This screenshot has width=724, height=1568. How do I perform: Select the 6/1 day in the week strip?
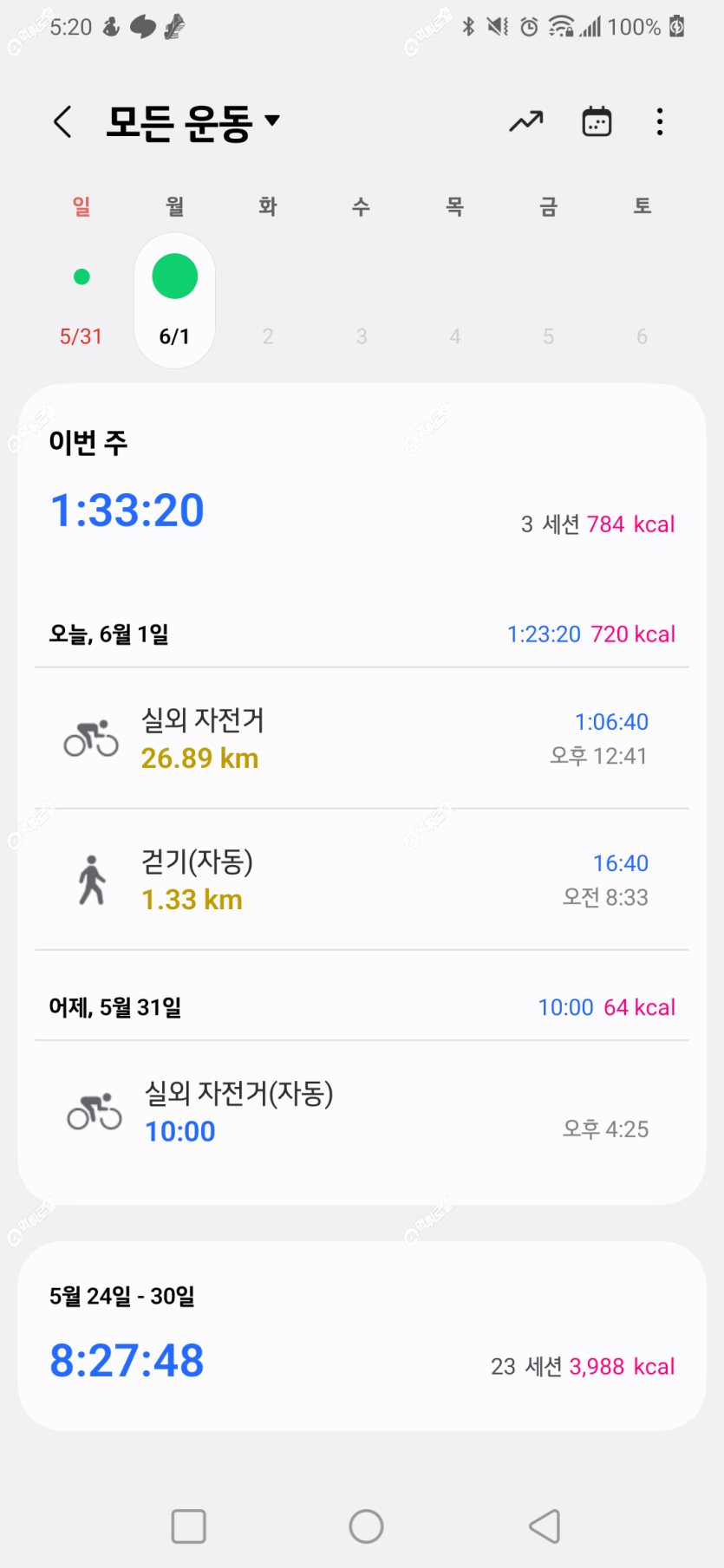click(x=174, y=302)
